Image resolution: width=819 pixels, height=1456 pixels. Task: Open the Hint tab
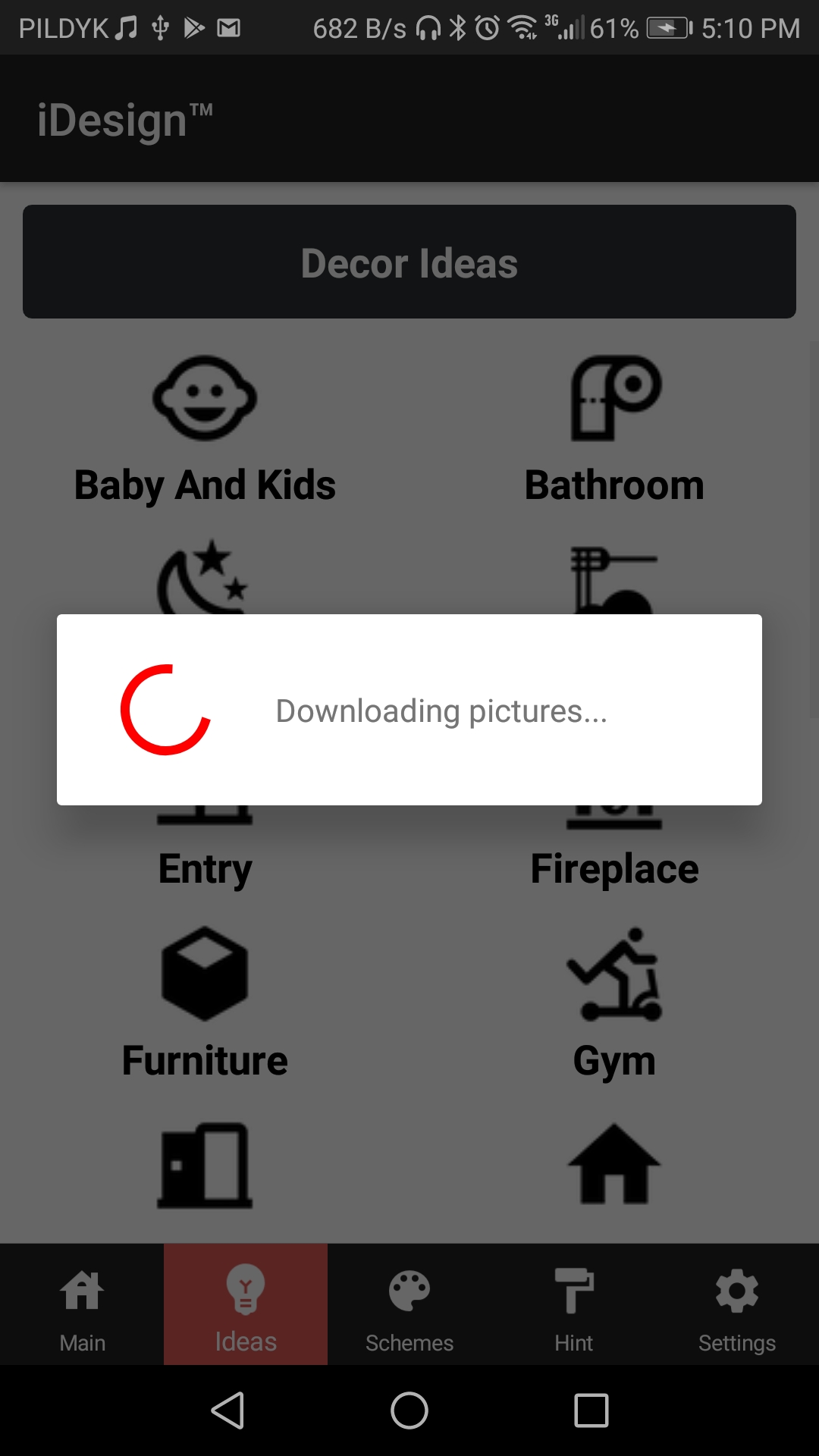click(573, 1306)
